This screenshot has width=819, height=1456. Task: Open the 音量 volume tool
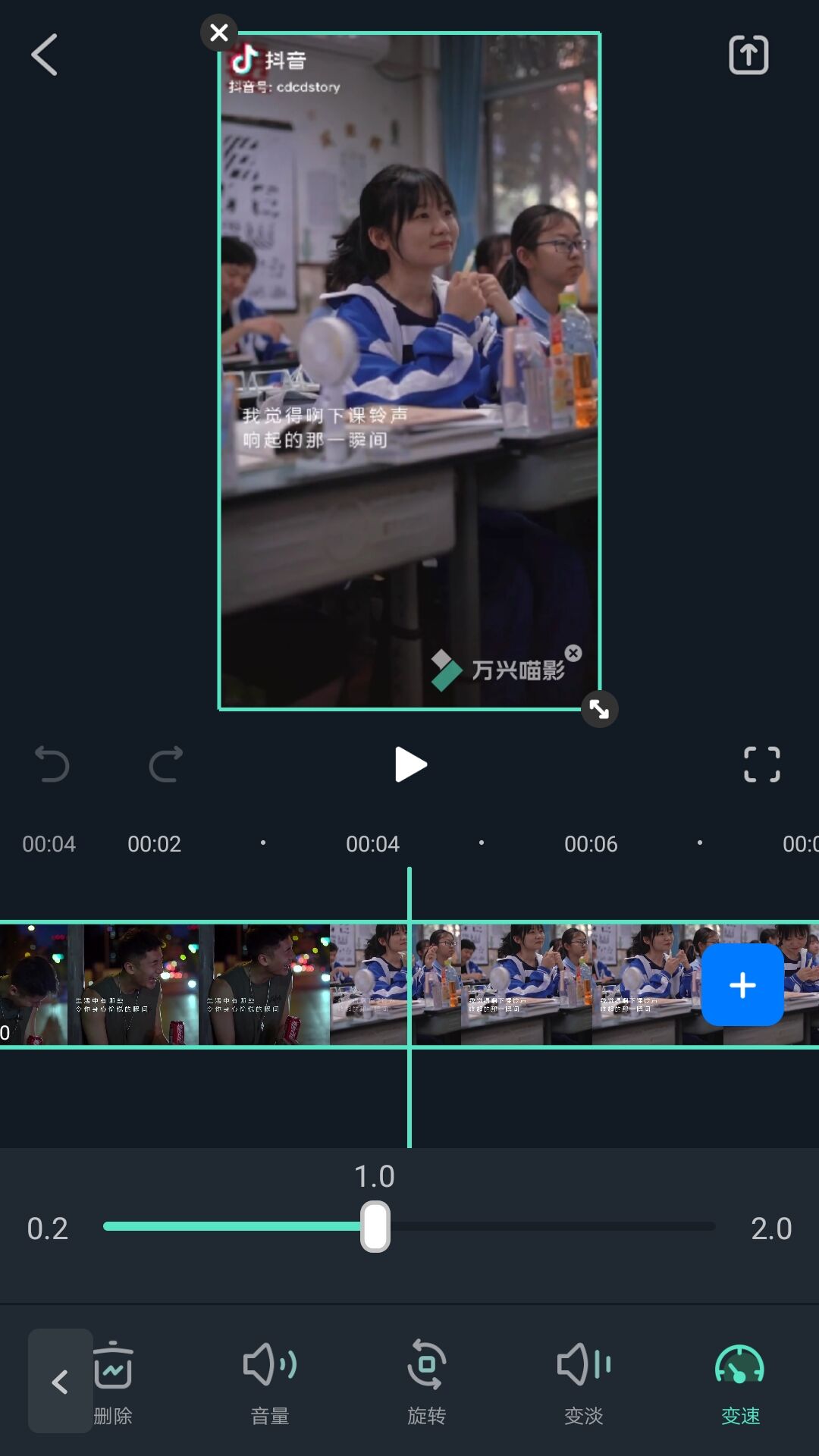[270, 1381]
